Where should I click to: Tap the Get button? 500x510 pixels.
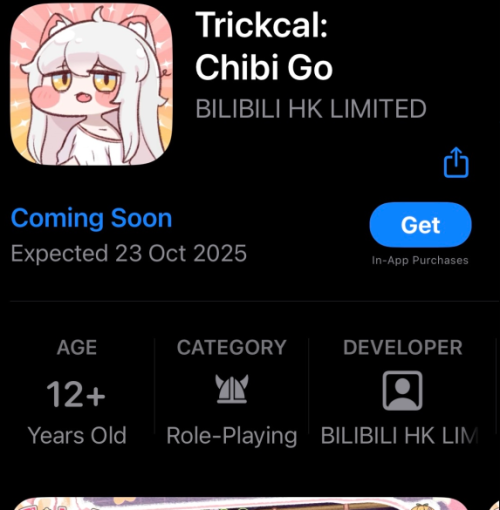[420, 225]
